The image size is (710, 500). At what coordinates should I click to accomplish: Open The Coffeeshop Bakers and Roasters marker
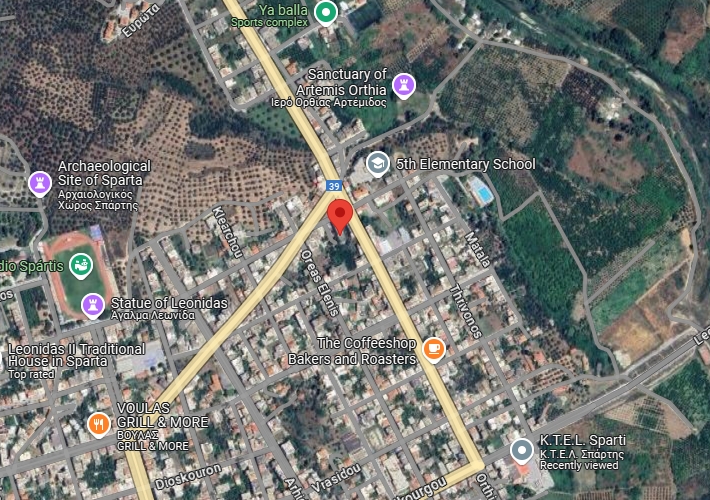[x=433, y=348]
